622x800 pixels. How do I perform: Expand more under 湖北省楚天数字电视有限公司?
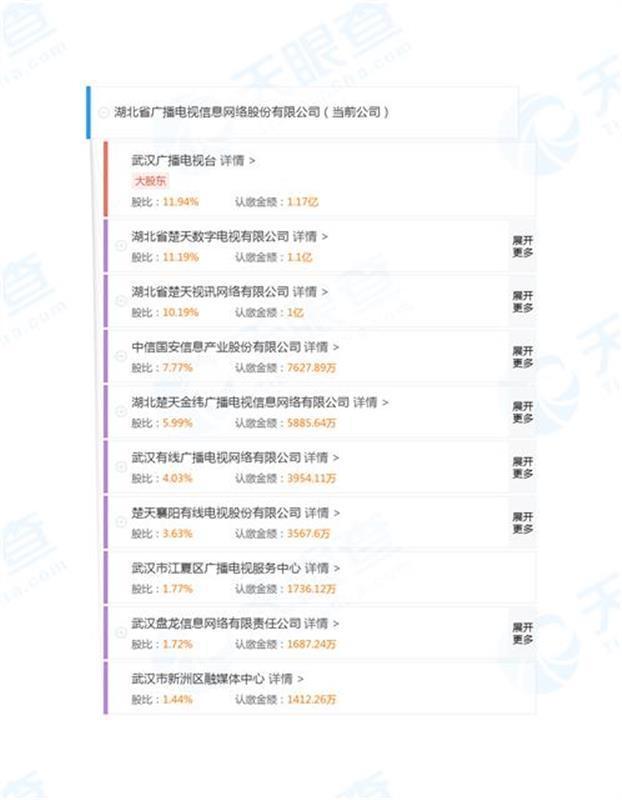tap(522, 246)
